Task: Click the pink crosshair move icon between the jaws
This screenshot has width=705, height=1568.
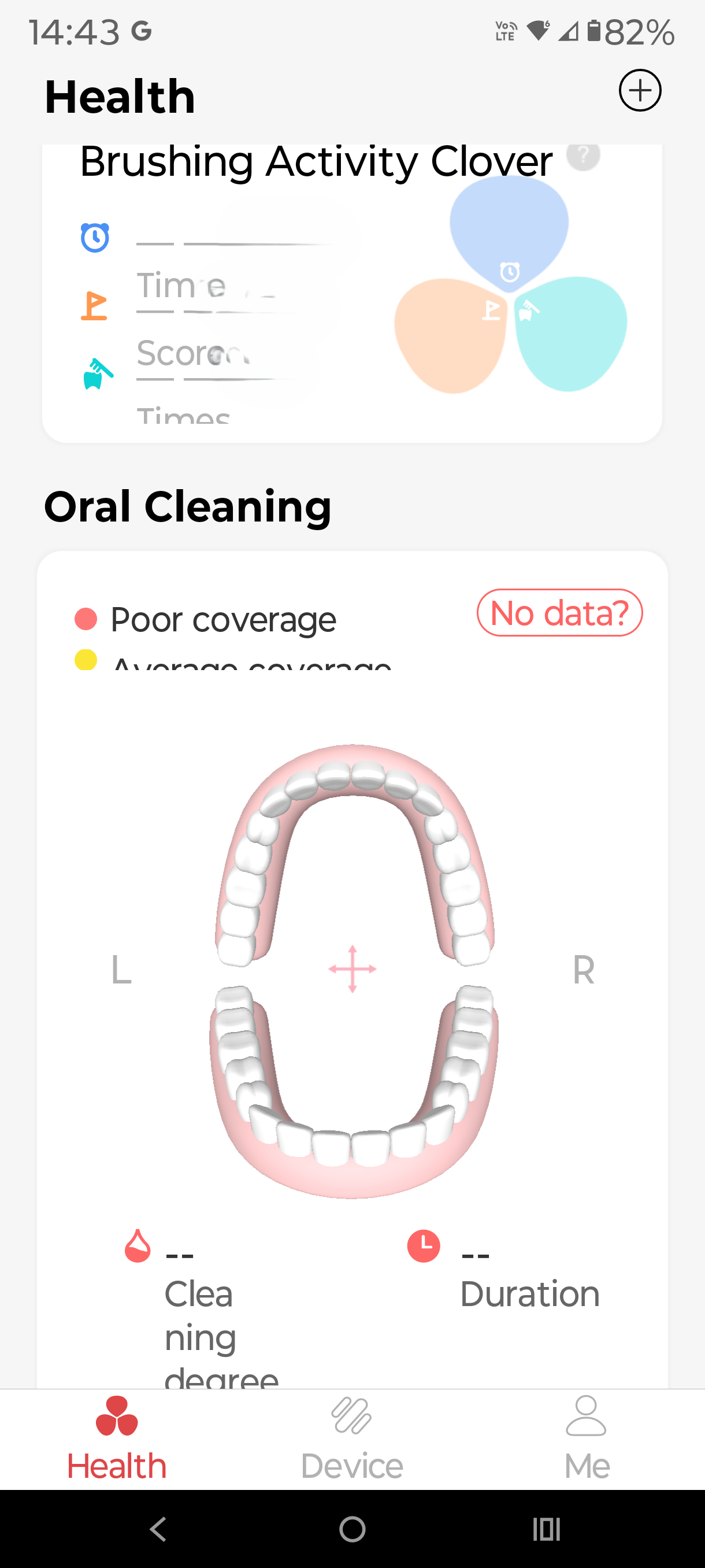Action: click(351, 968)
